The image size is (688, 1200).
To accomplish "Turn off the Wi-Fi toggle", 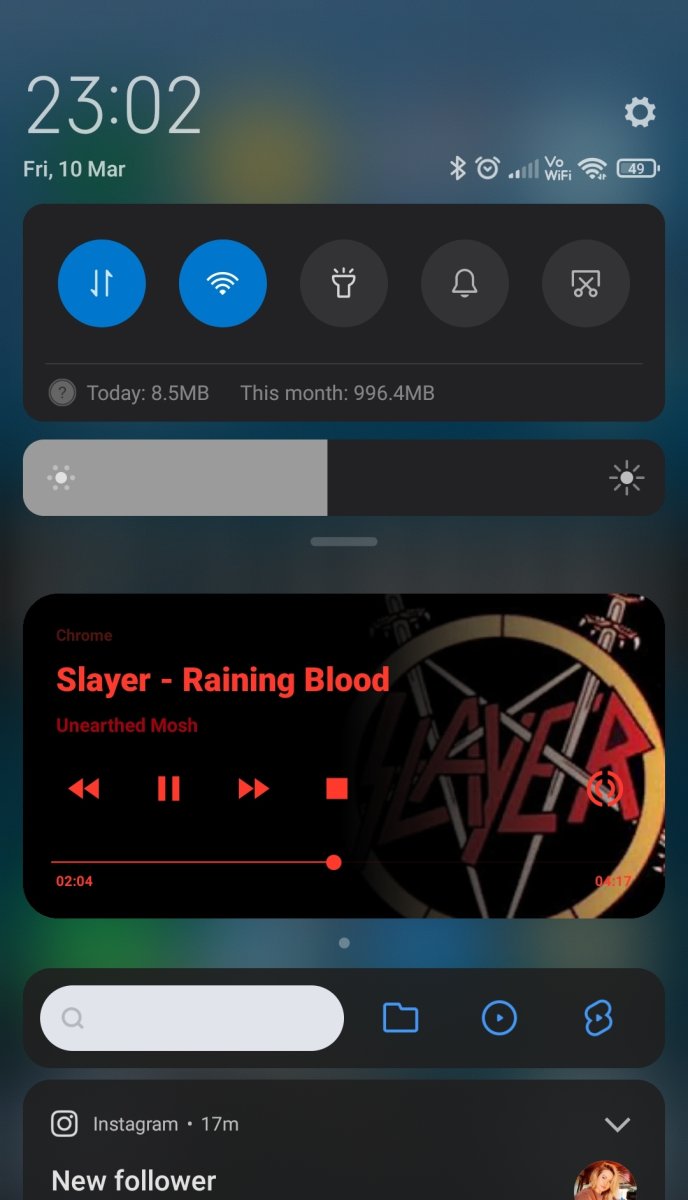I will point(223,284).
